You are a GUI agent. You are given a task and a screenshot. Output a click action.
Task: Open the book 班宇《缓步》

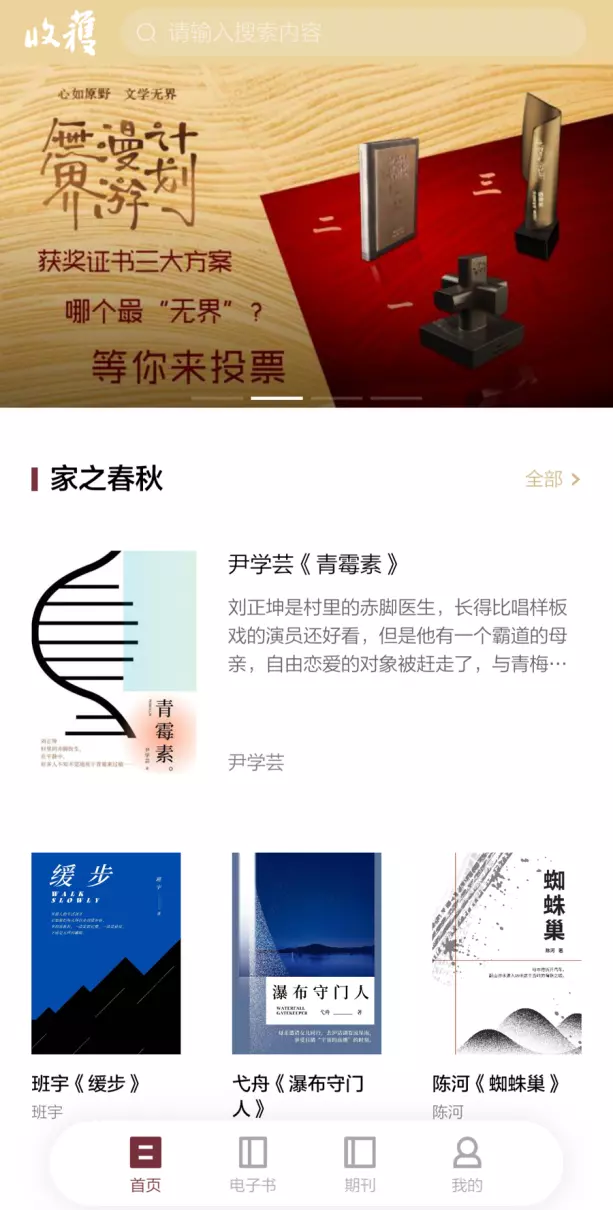click(106, 985)
